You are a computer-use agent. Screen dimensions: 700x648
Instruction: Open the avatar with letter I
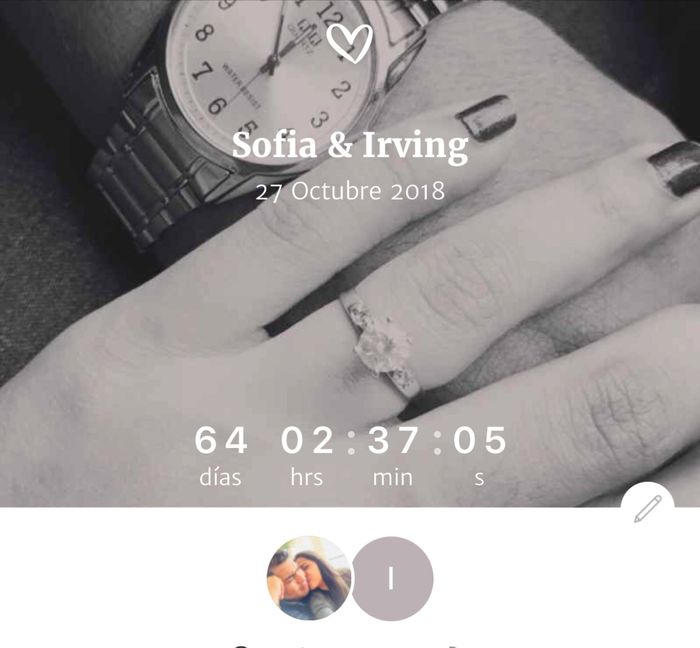pyautogui.click(x=391, y=578)
